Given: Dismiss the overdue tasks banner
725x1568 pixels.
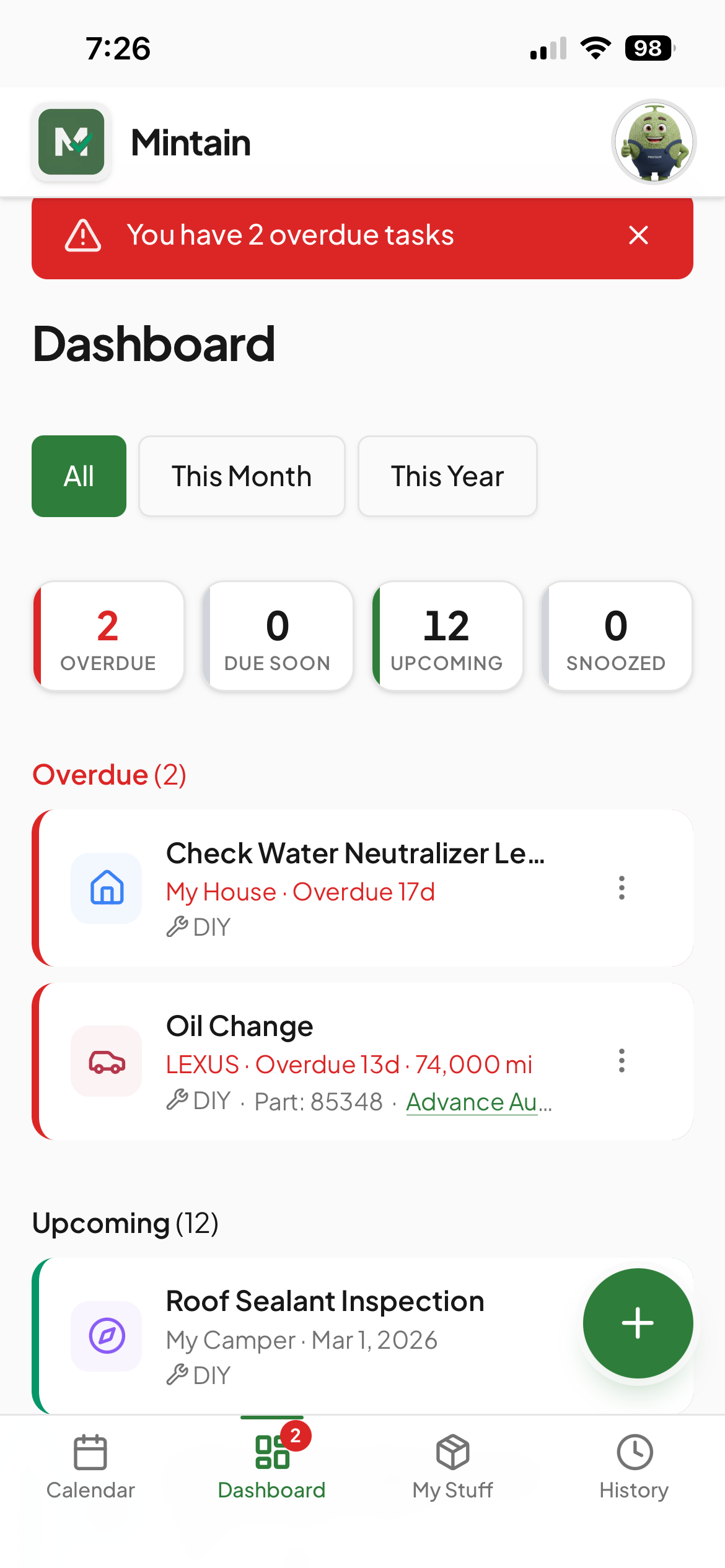Looking at the screenshot, I should click(638, 235).
